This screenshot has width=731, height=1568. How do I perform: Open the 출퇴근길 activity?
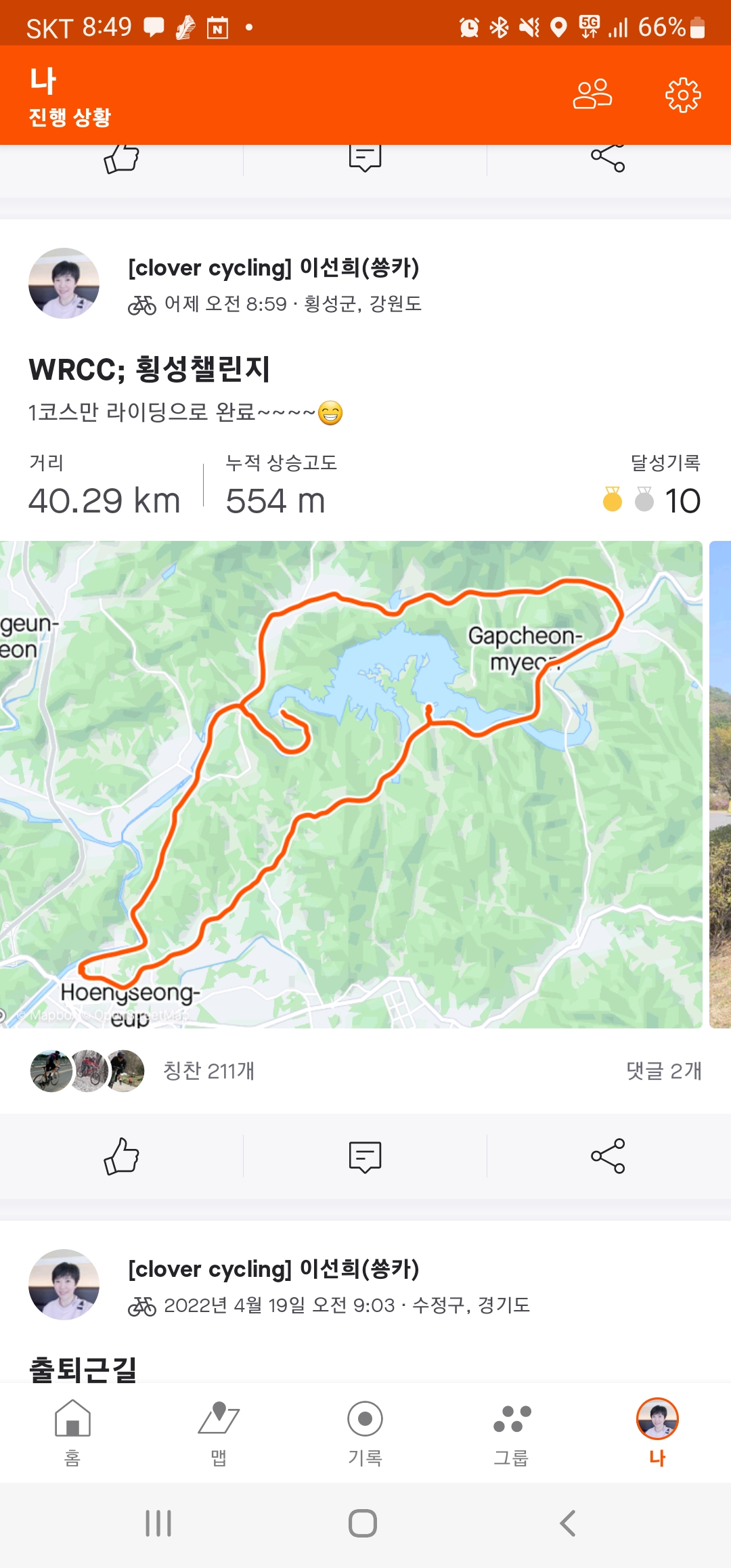click(x=83, y=1368)
